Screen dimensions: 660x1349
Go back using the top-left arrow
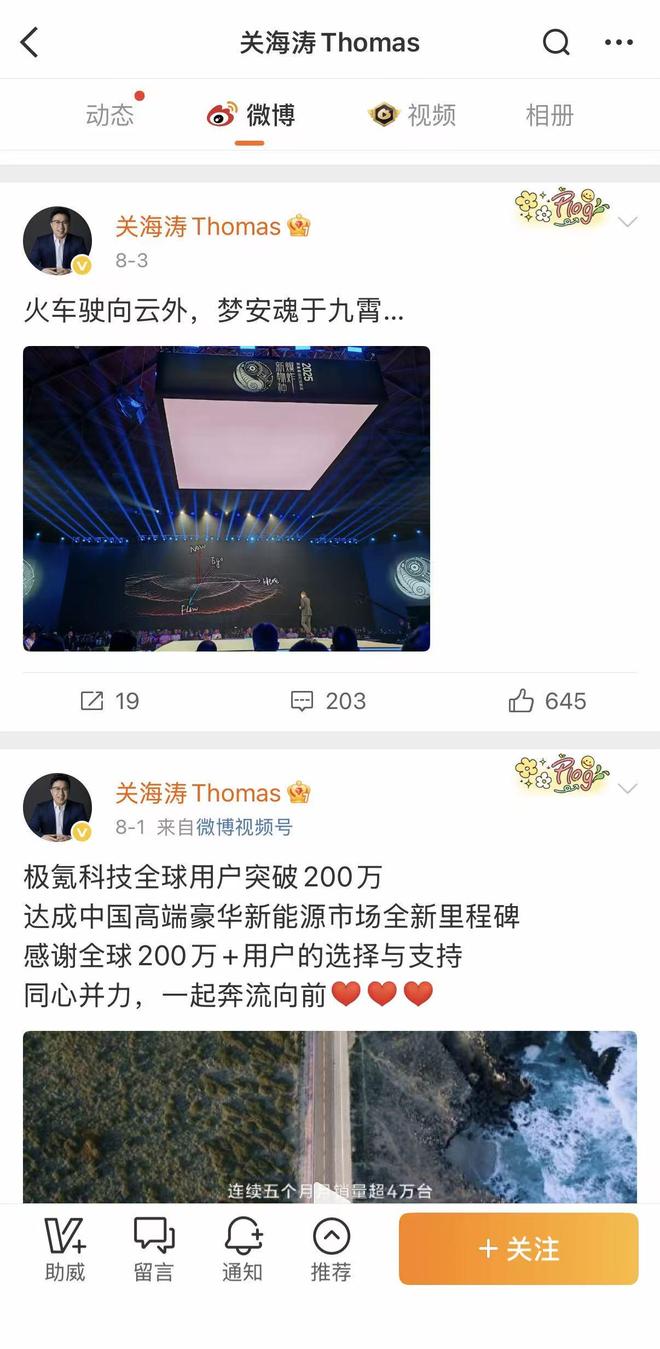[x=29, y=42]
